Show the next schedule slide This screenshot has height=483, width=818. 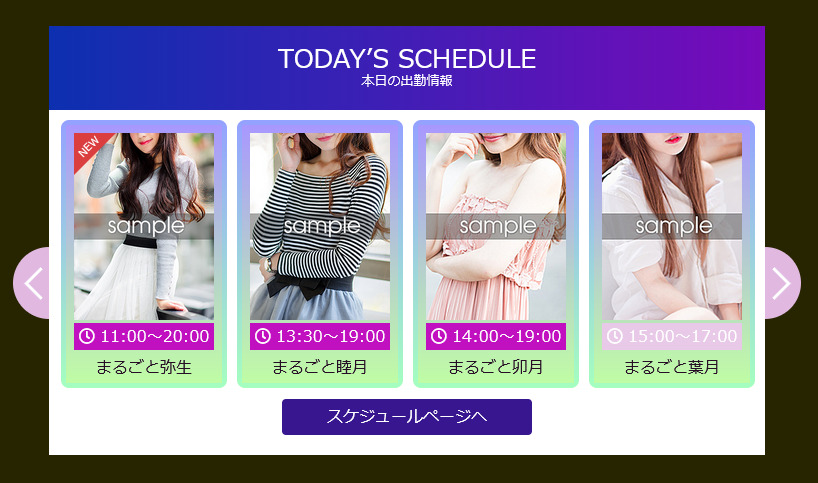[781, 283]
